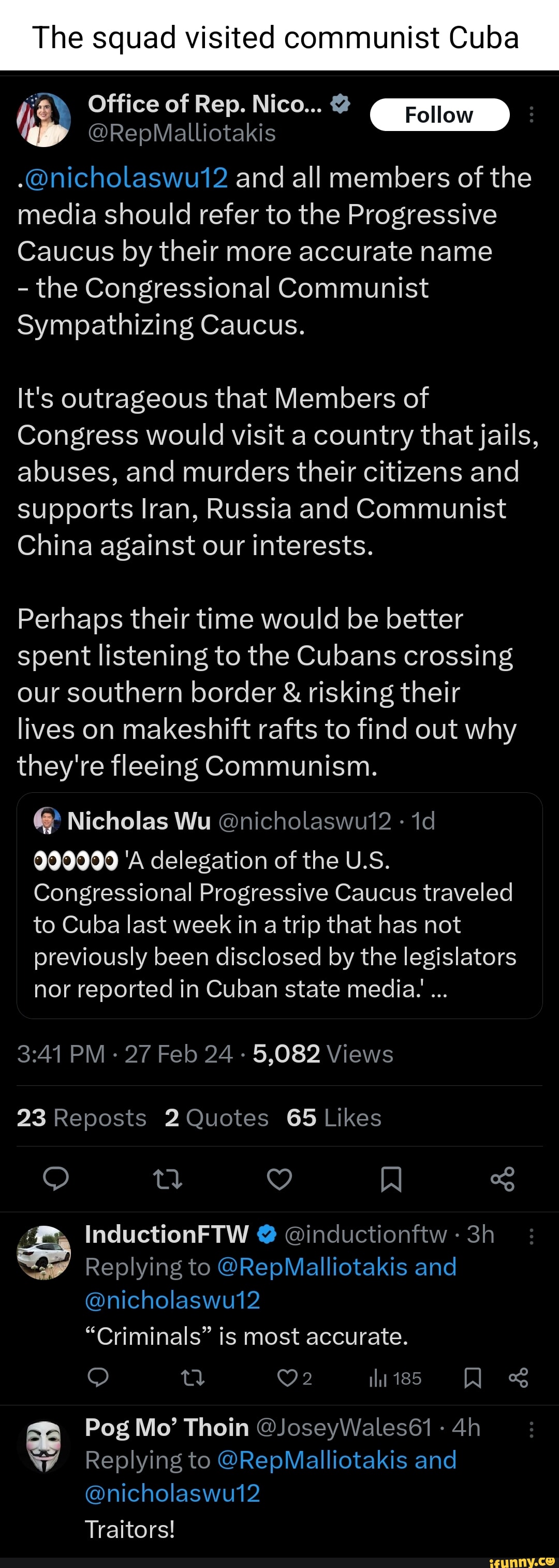This screenshot has height=1568, width=559.
Task: Share Rep. Malliotakis's post
Action: 503,1179
